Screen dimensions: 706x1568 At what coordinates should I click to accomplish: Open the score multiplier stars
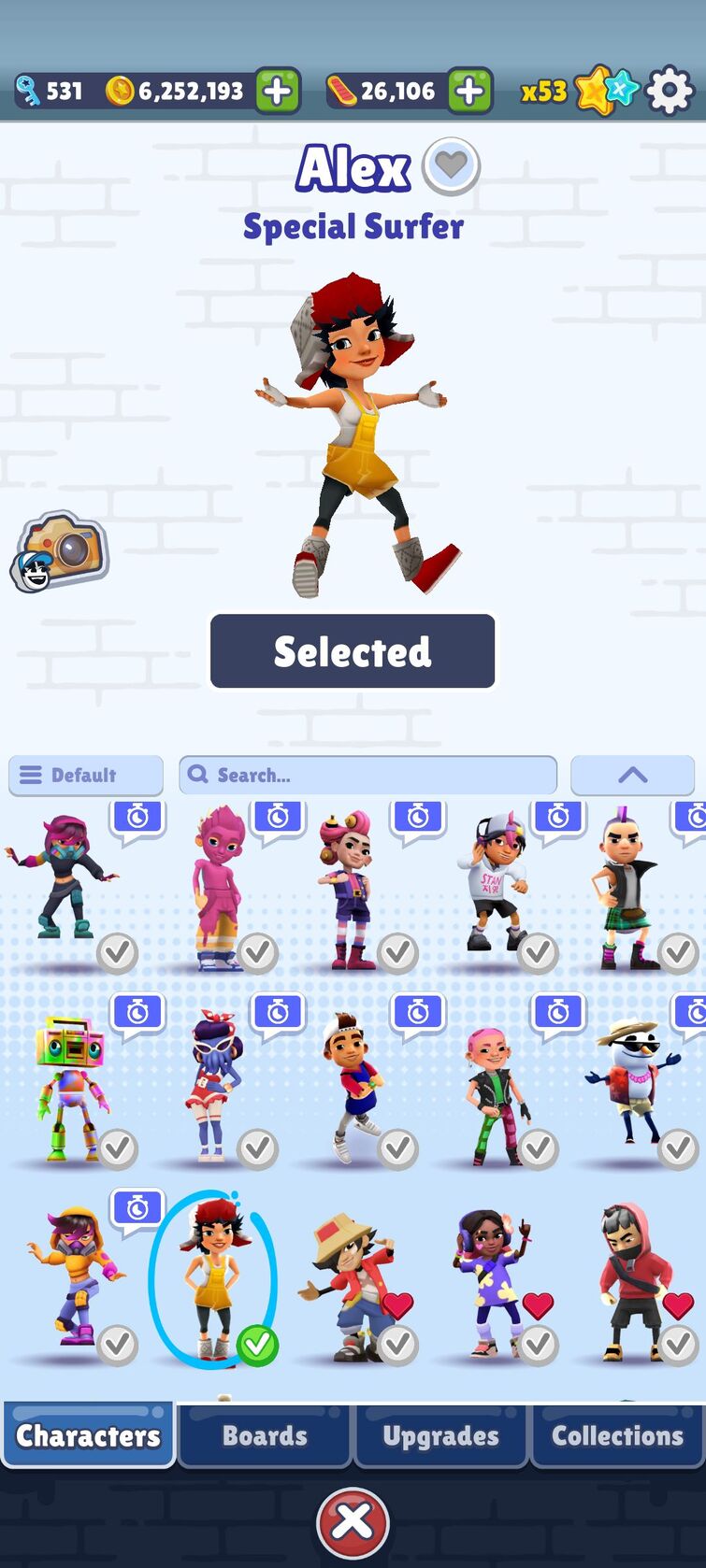click(x=582, y=91)
